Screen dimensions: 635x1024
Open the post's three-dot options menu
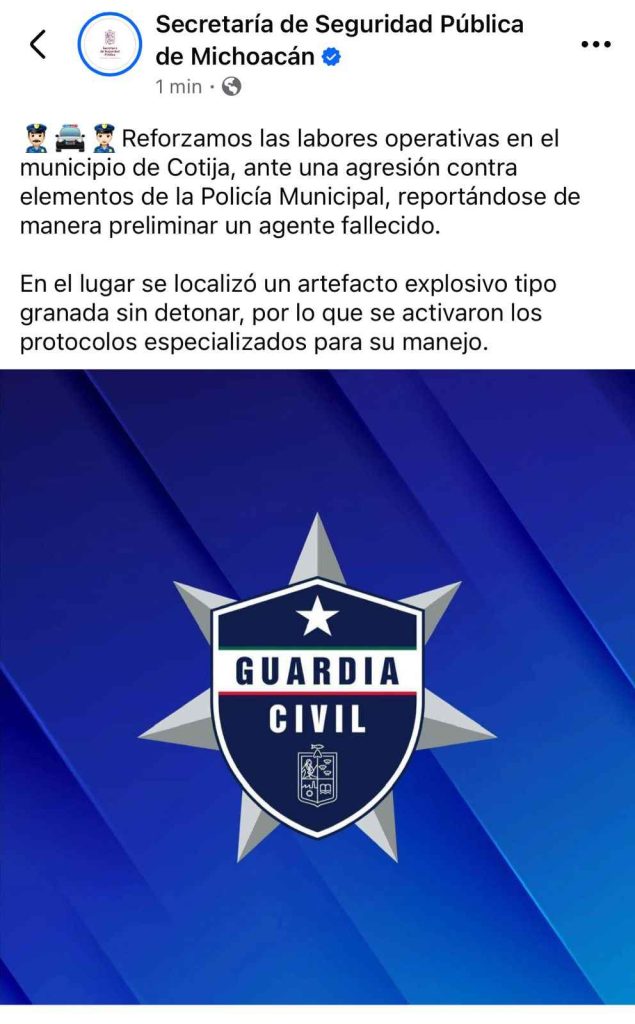(595, 44)
